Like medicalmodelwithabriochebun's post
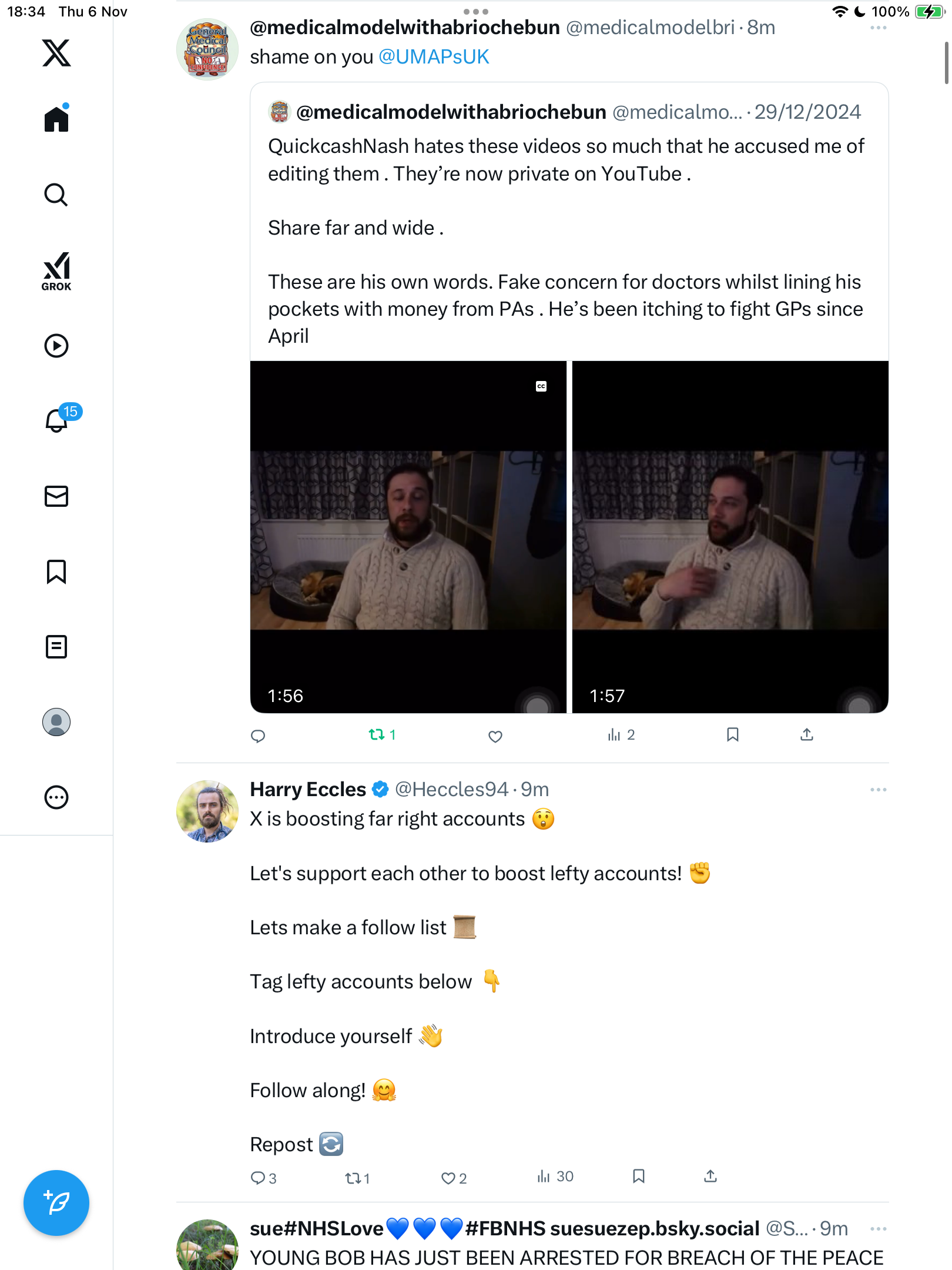Image resolution: width=952 pixels, height=1270 pixels. pyautogui.click(x=495, y=736)
